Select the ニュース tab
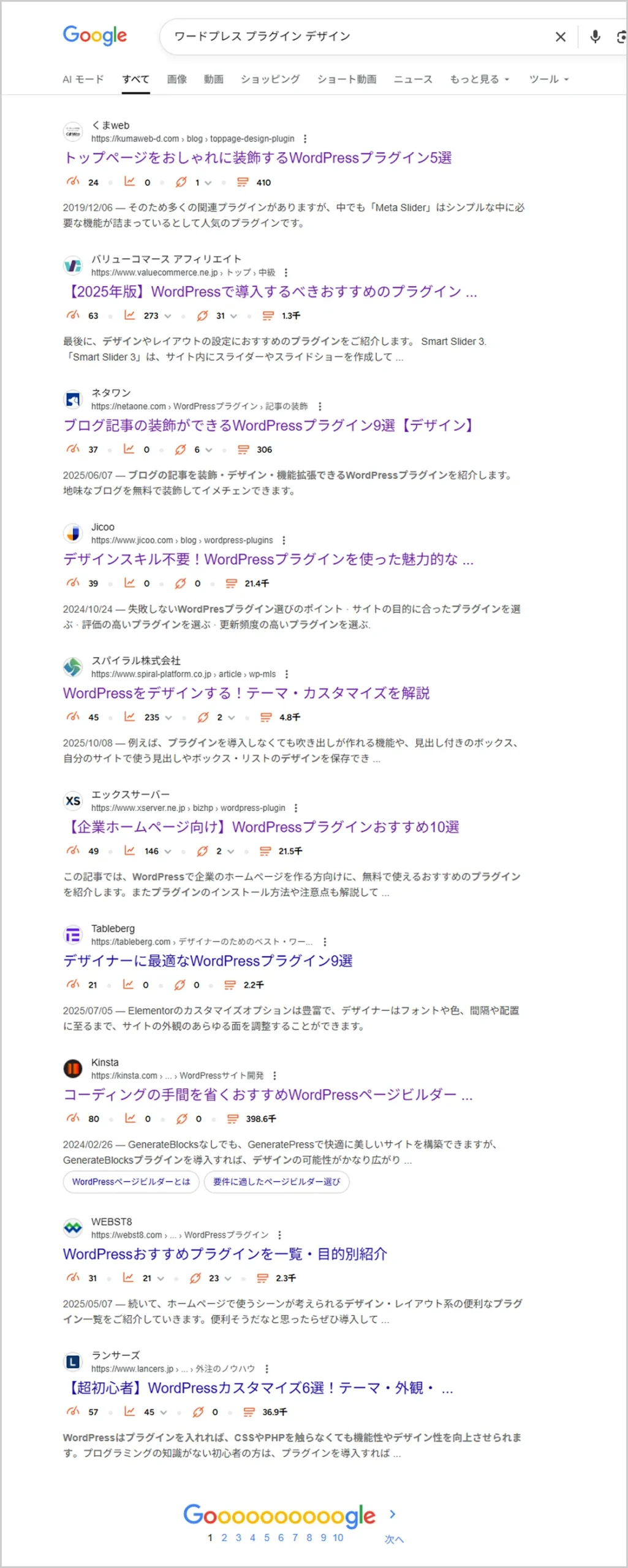 (412, 79)
